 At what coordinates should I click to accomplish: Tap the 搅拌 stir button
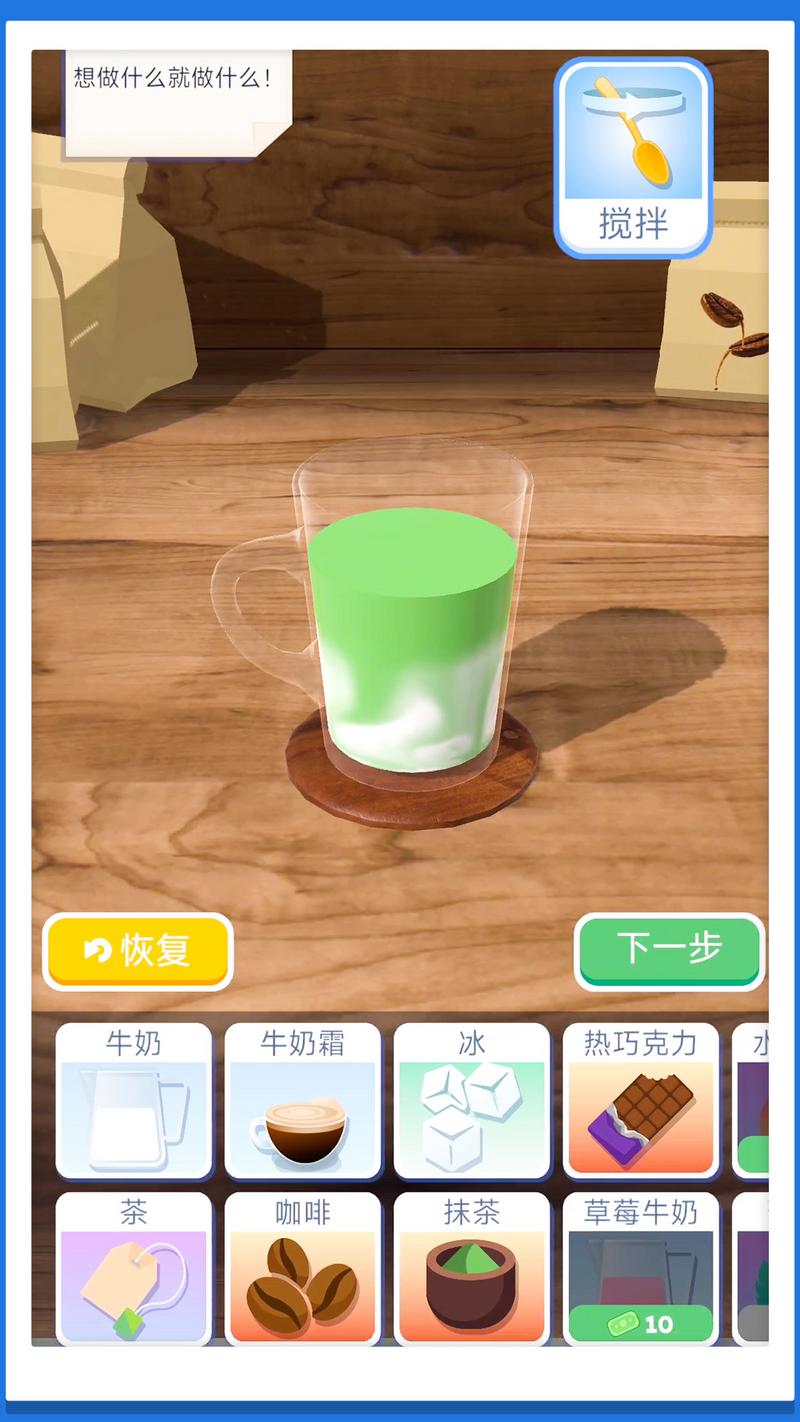[633, 158]
